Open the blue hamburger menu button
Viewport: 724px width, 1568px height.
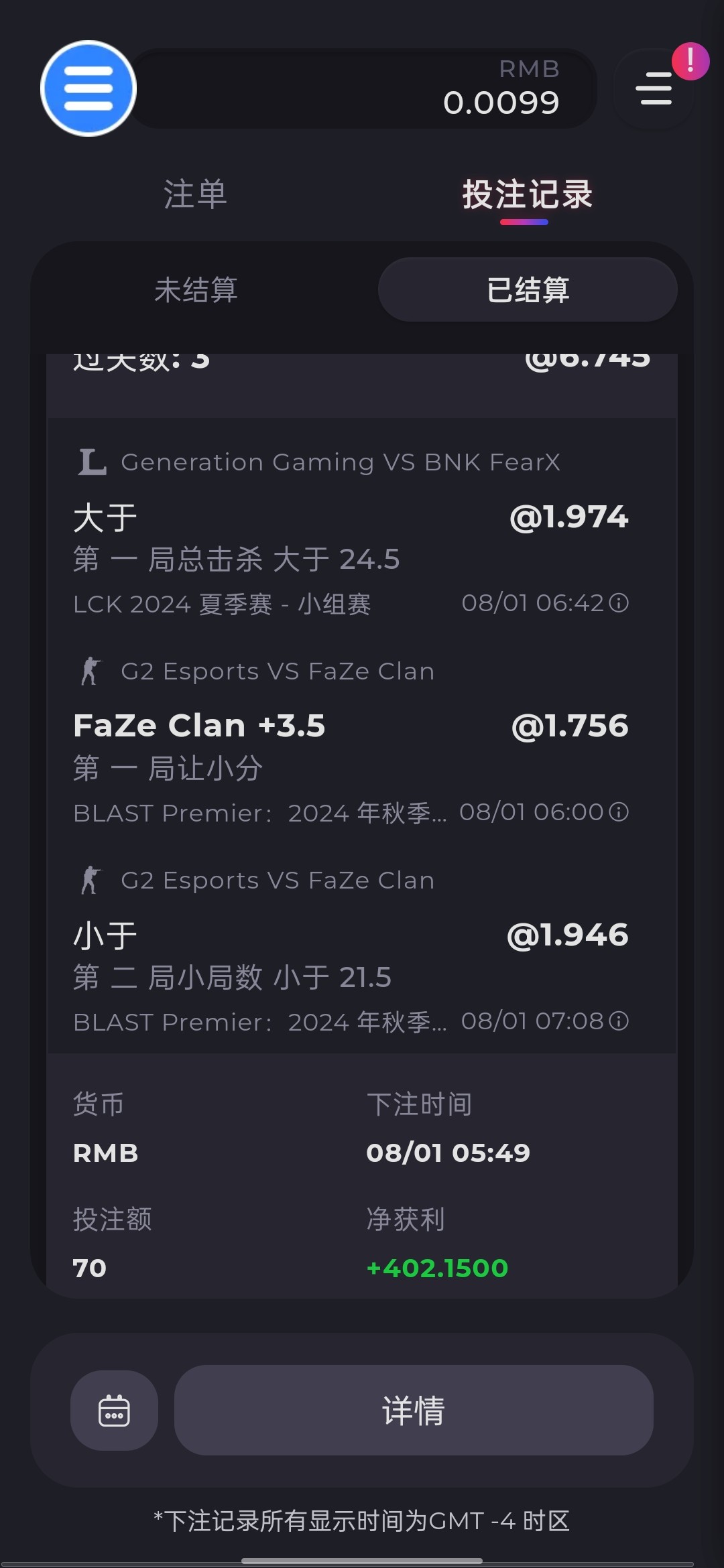(88, 88)
